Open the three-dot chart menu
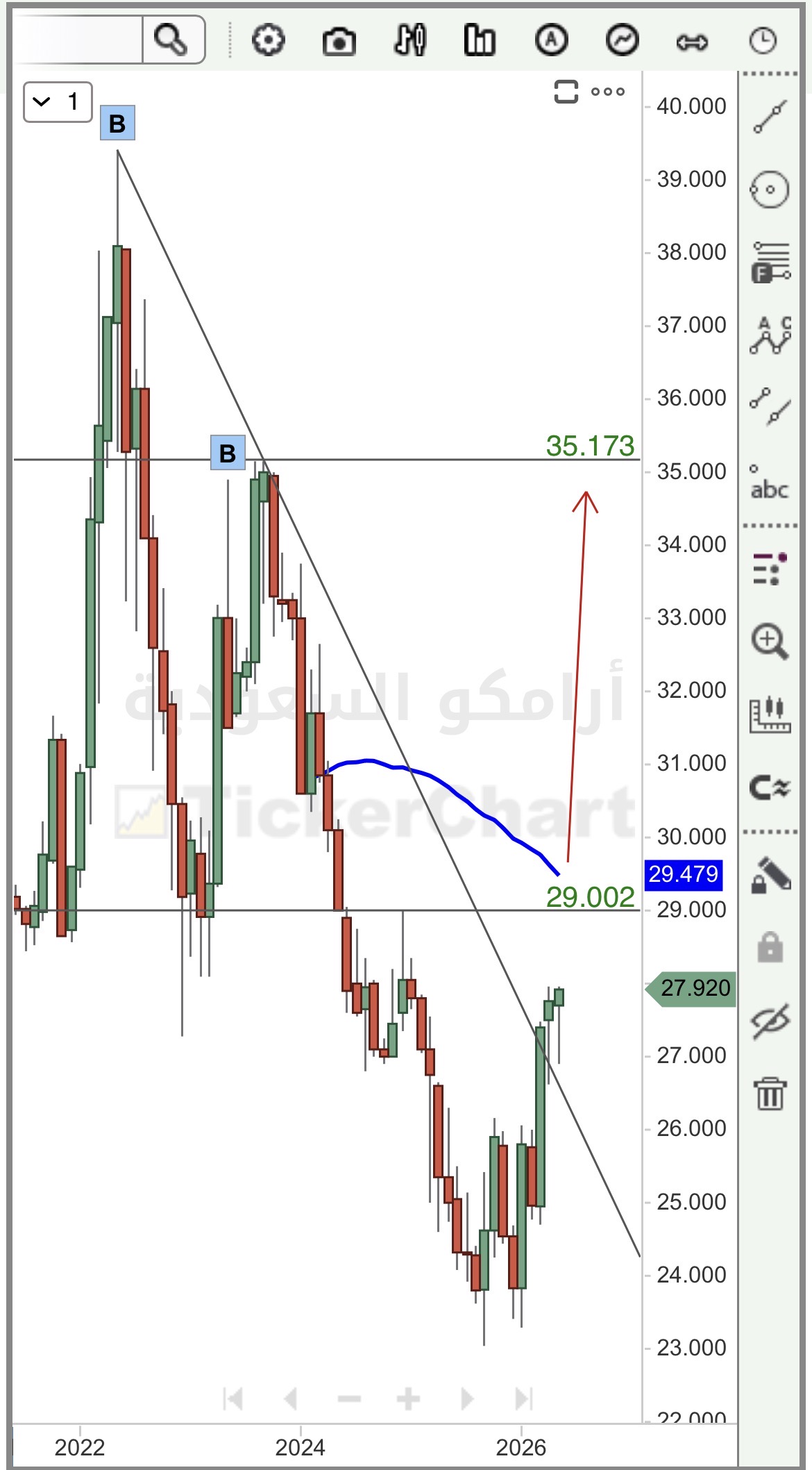 pyautogui.click(x=608, y=92)
